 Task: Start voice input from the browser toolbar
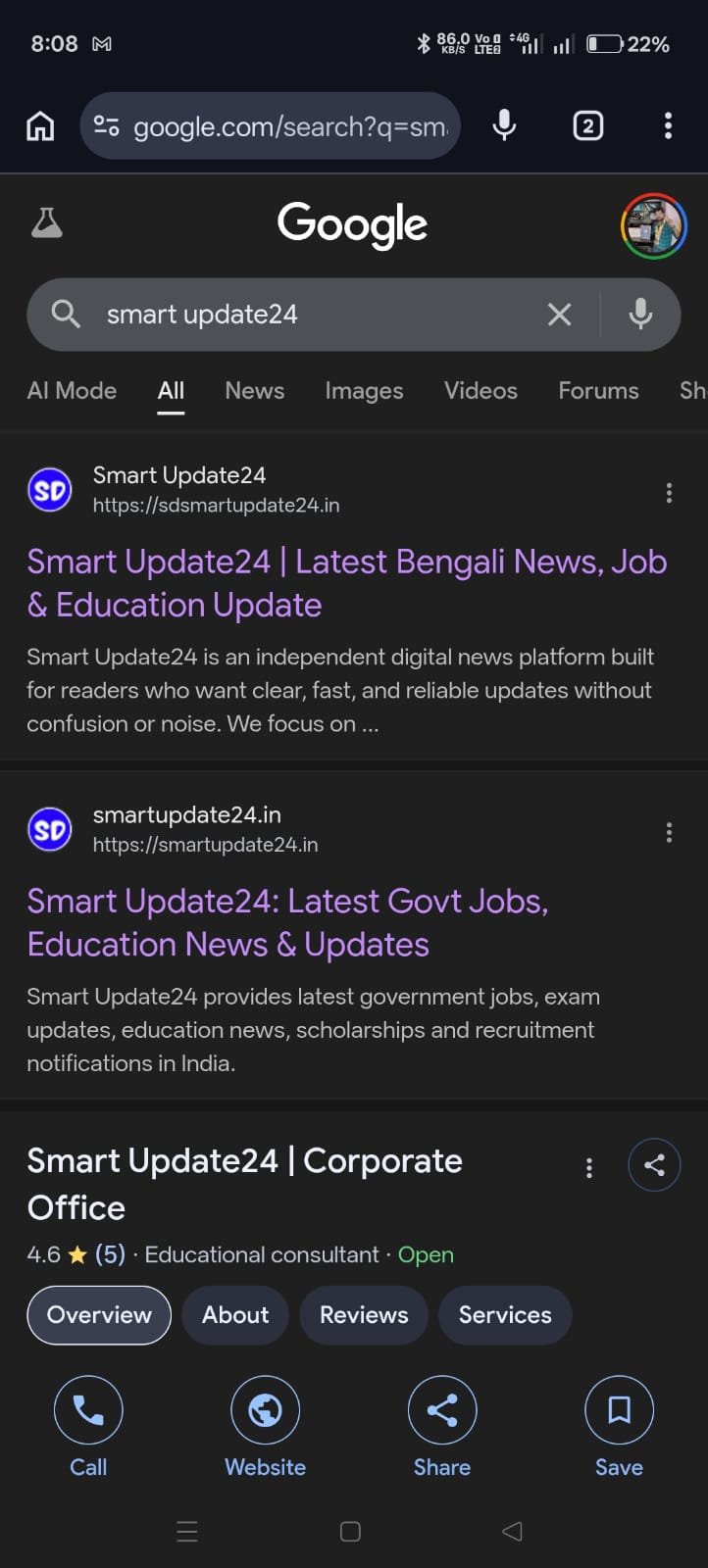pos(504,125)
